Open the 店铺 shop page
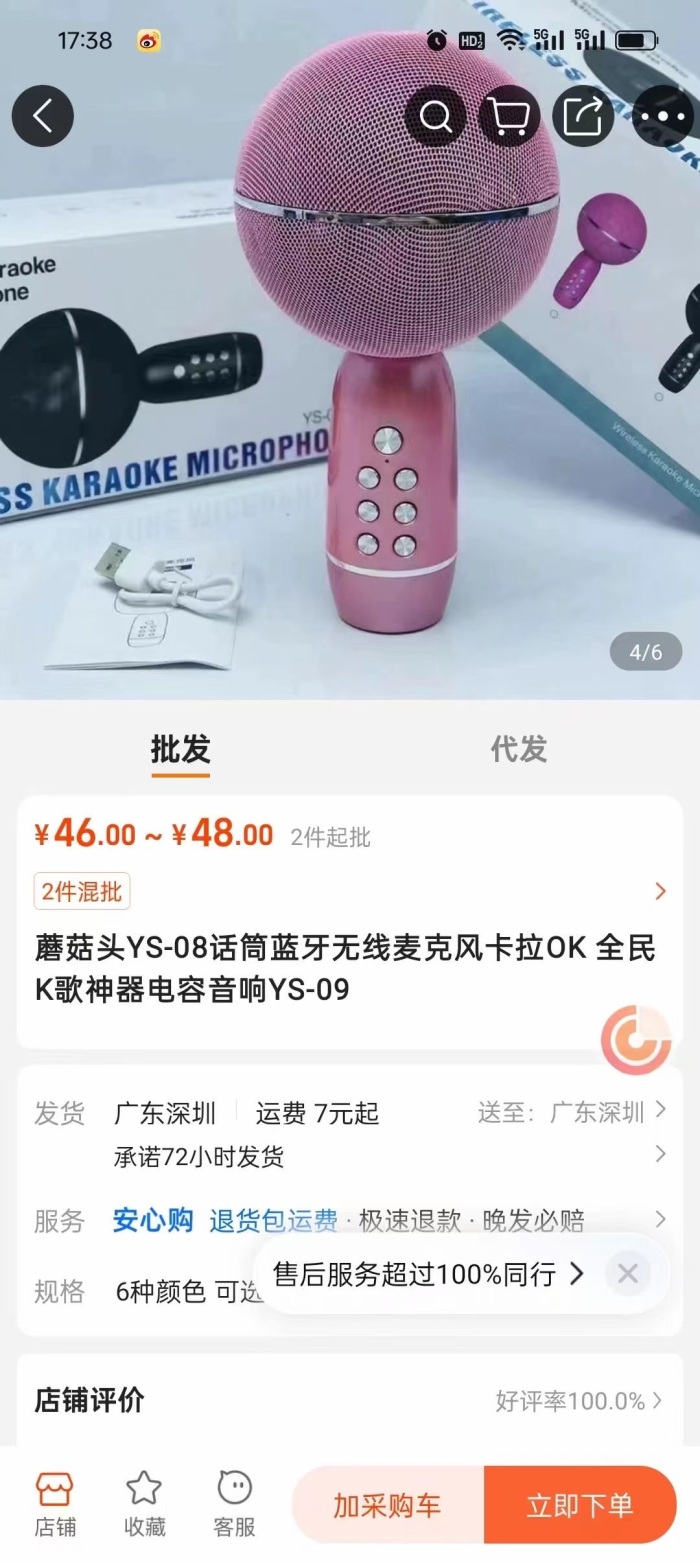Viewport: 700px width, 1563px height. [x=55, y=1503]
